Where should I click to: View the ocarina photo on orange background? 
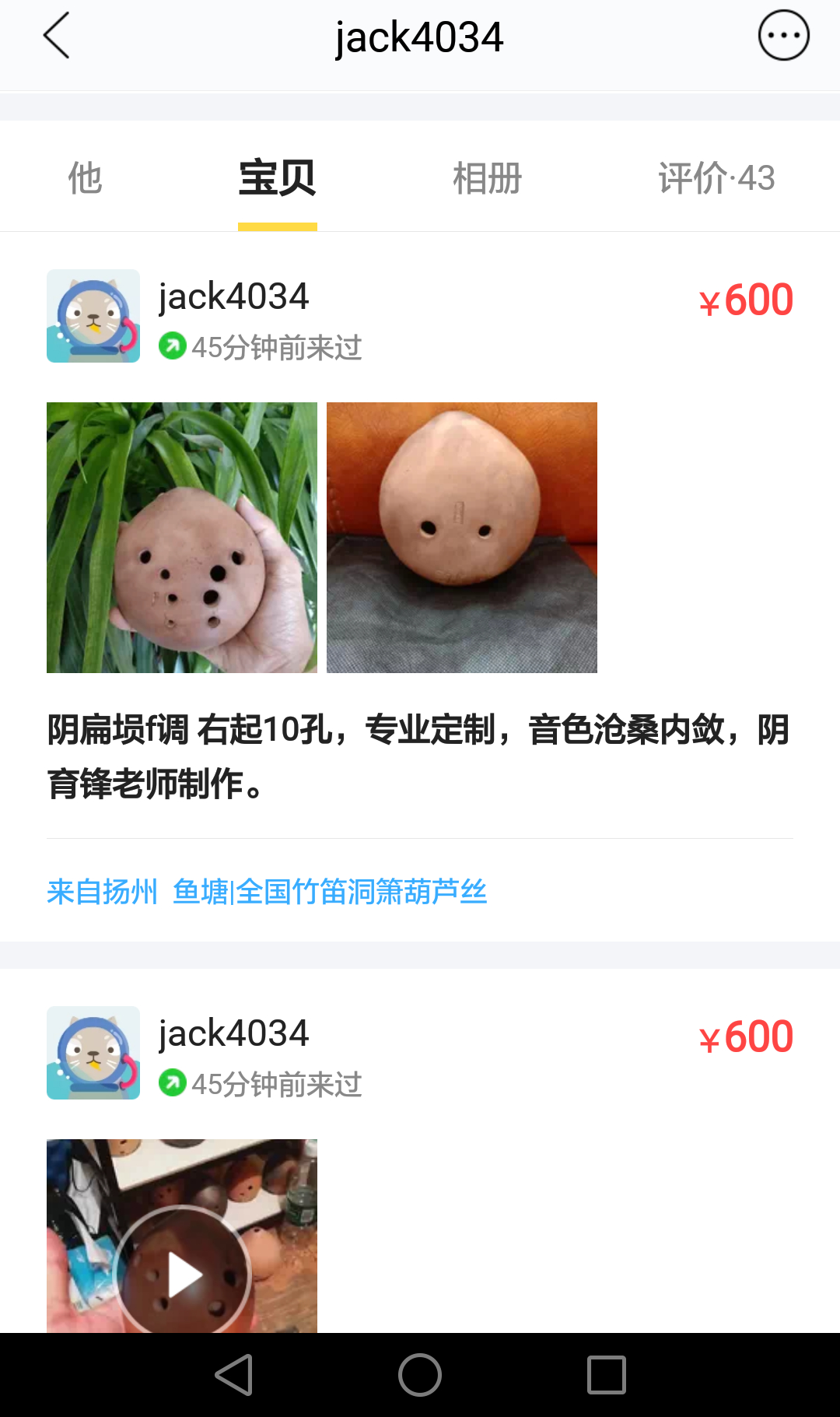(x=462, y=537)
